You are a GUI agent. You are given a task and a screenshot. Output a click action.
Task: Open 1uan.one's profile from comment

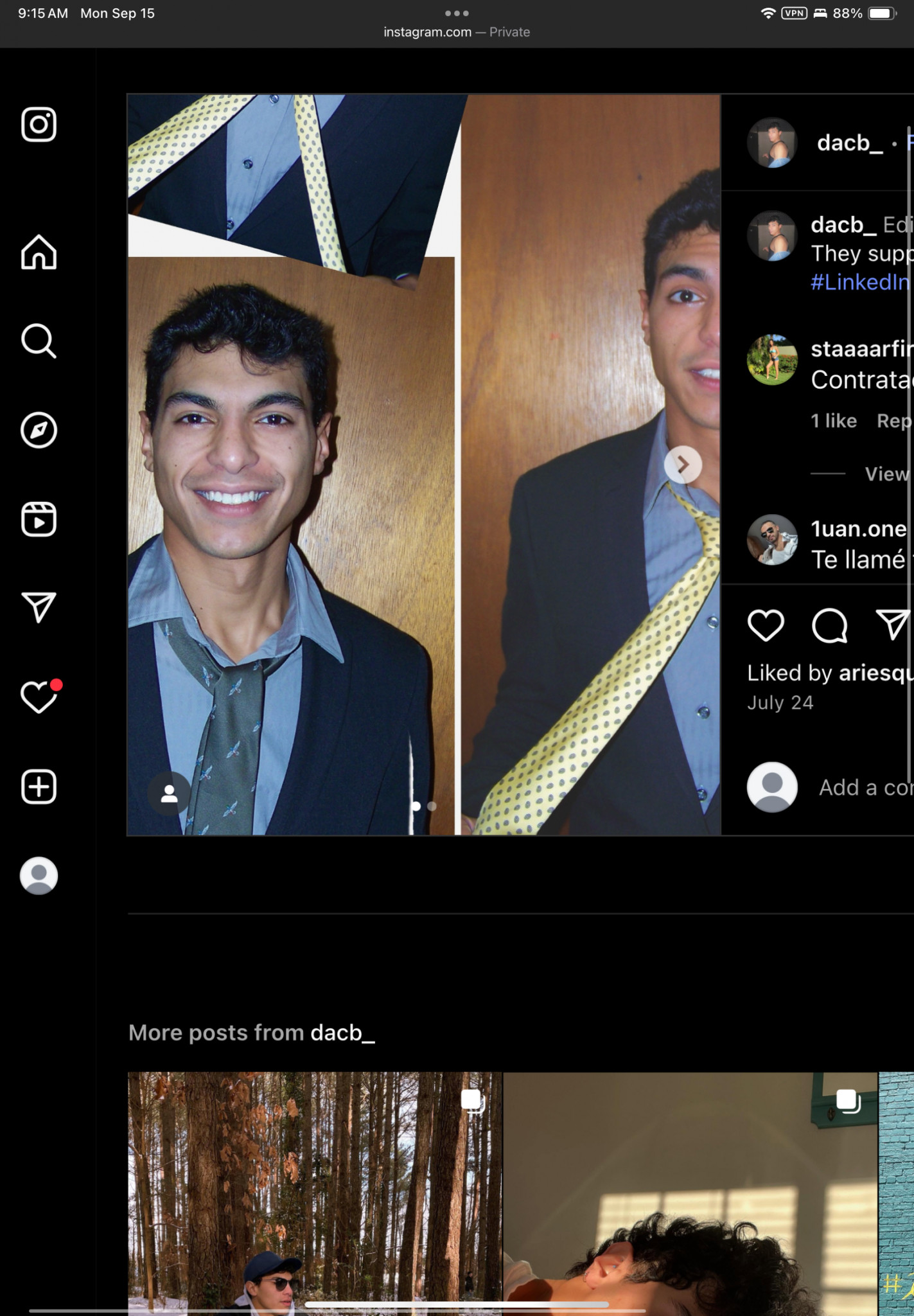pyautogui.click(x=858, y=528)
